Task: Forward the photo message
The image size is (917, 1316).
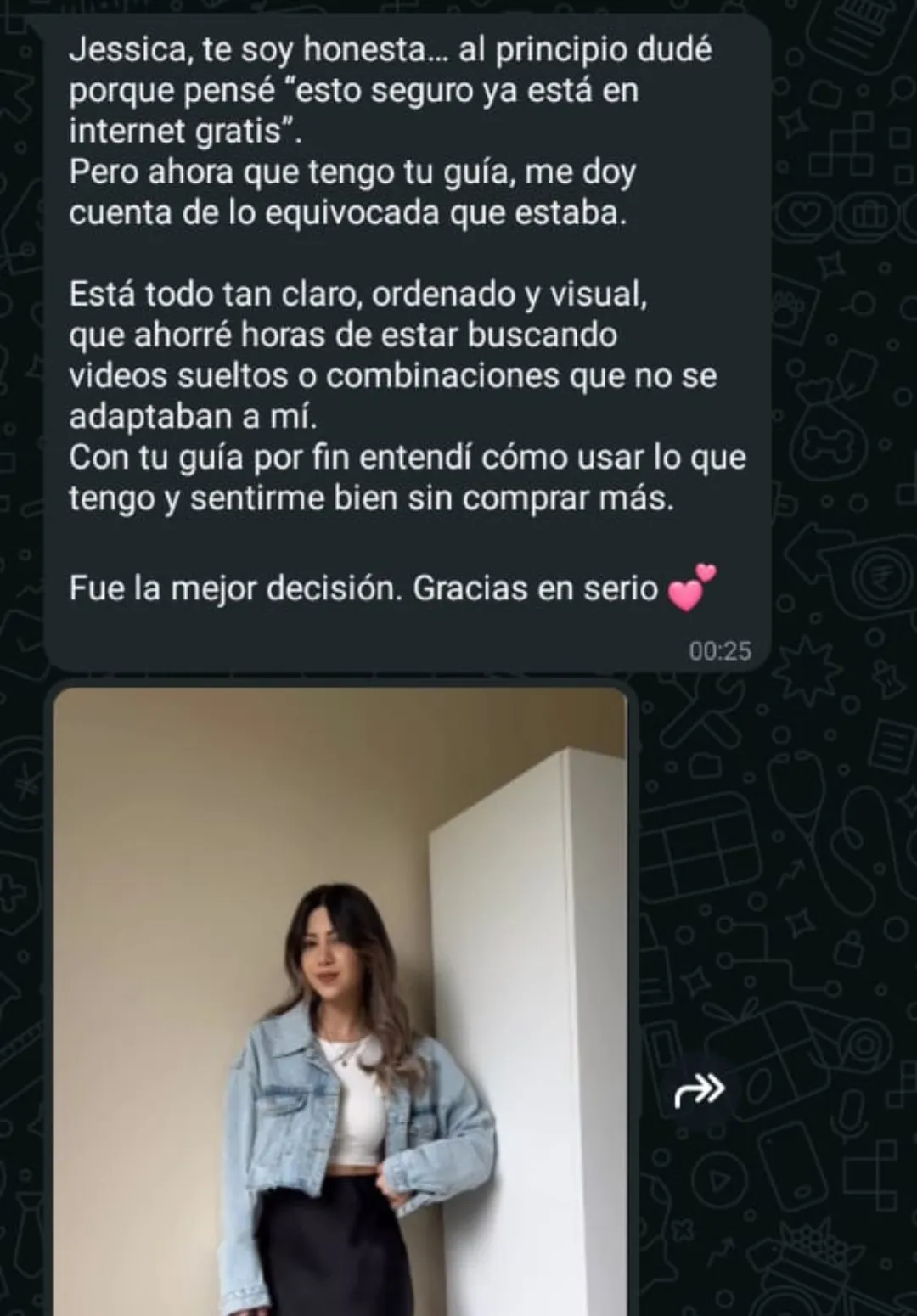Action: (x=699, y=1088)
